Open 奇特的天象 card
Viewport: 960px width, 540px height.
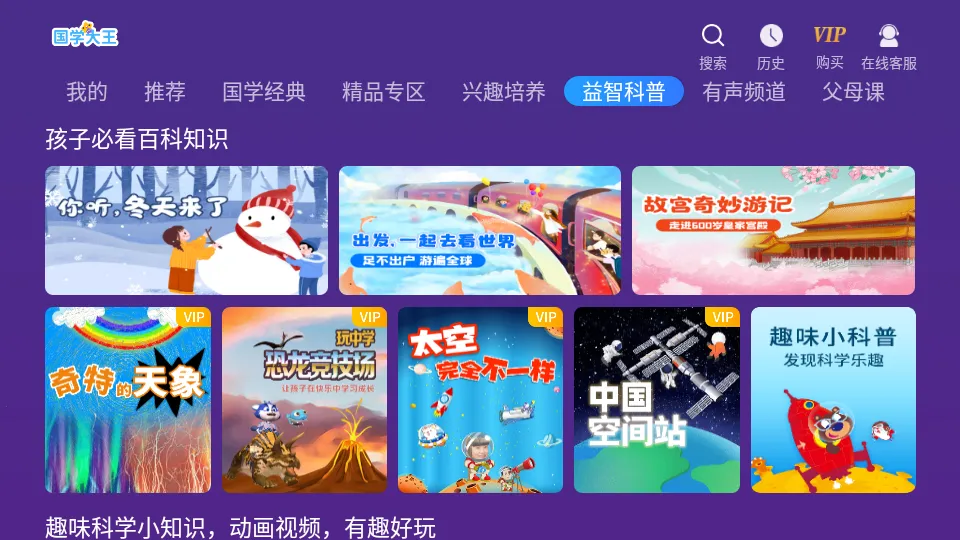pos(128,400)
